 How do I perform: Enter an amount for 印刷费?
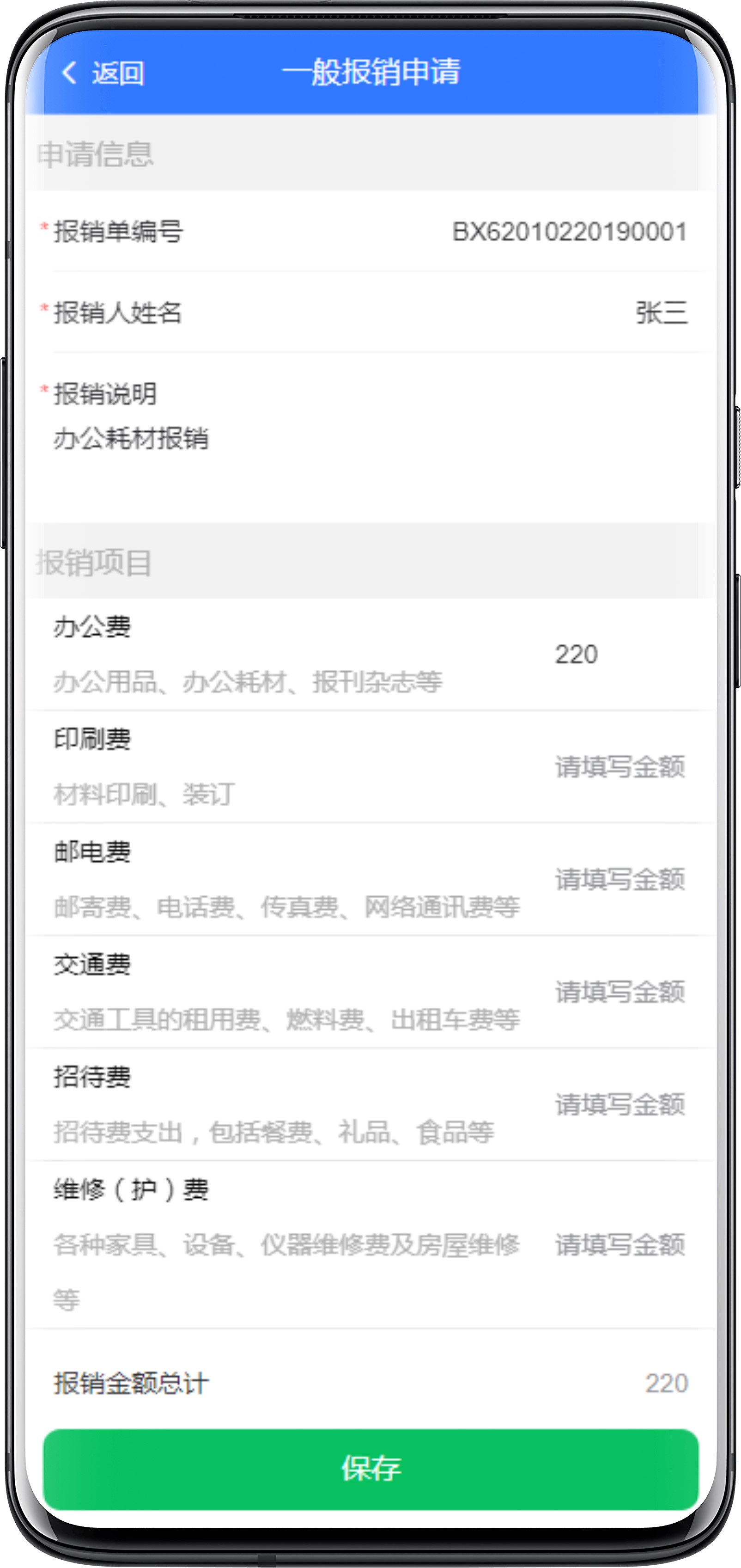(x=620, y=767)
